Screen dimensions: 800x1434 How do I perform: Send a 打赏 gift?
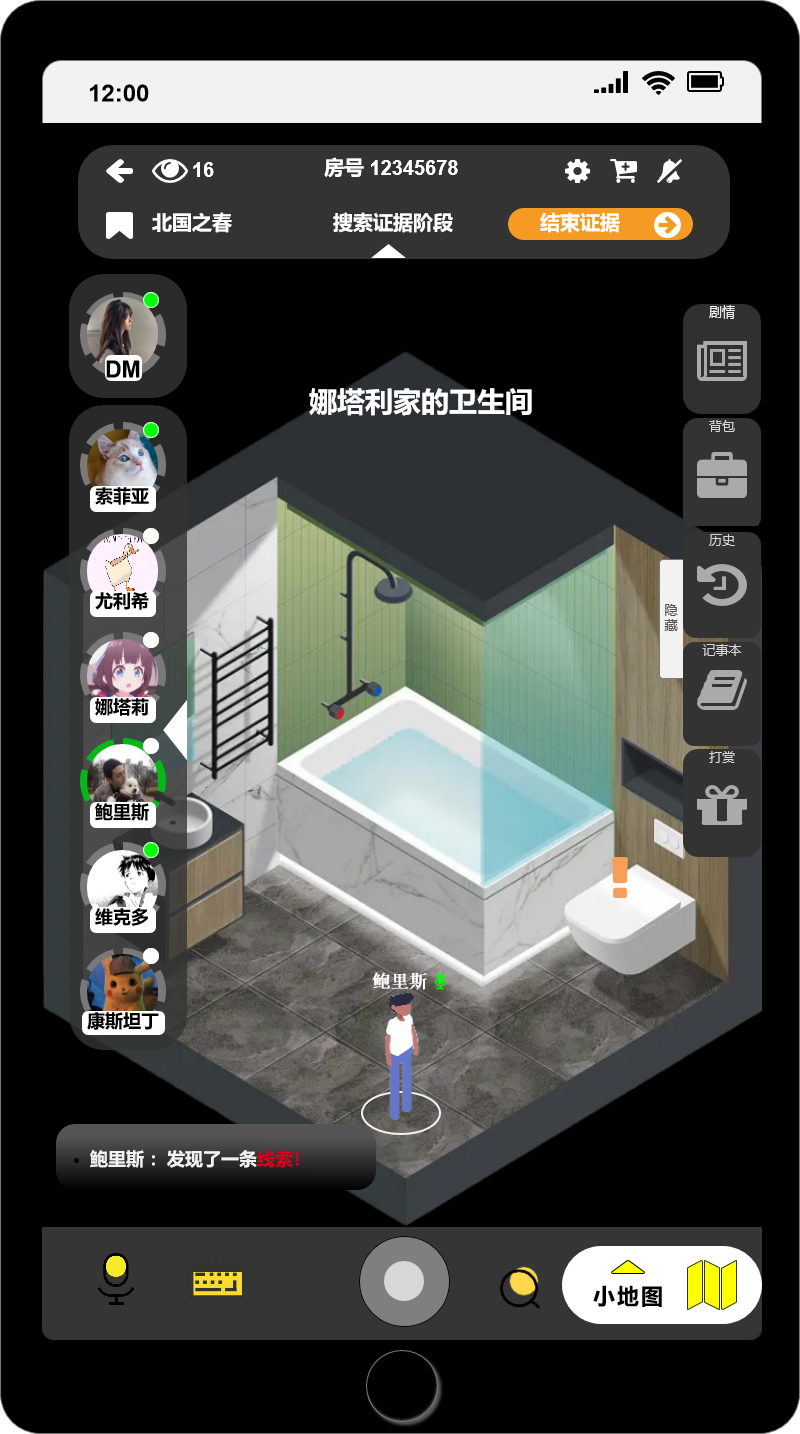(721, 803)
